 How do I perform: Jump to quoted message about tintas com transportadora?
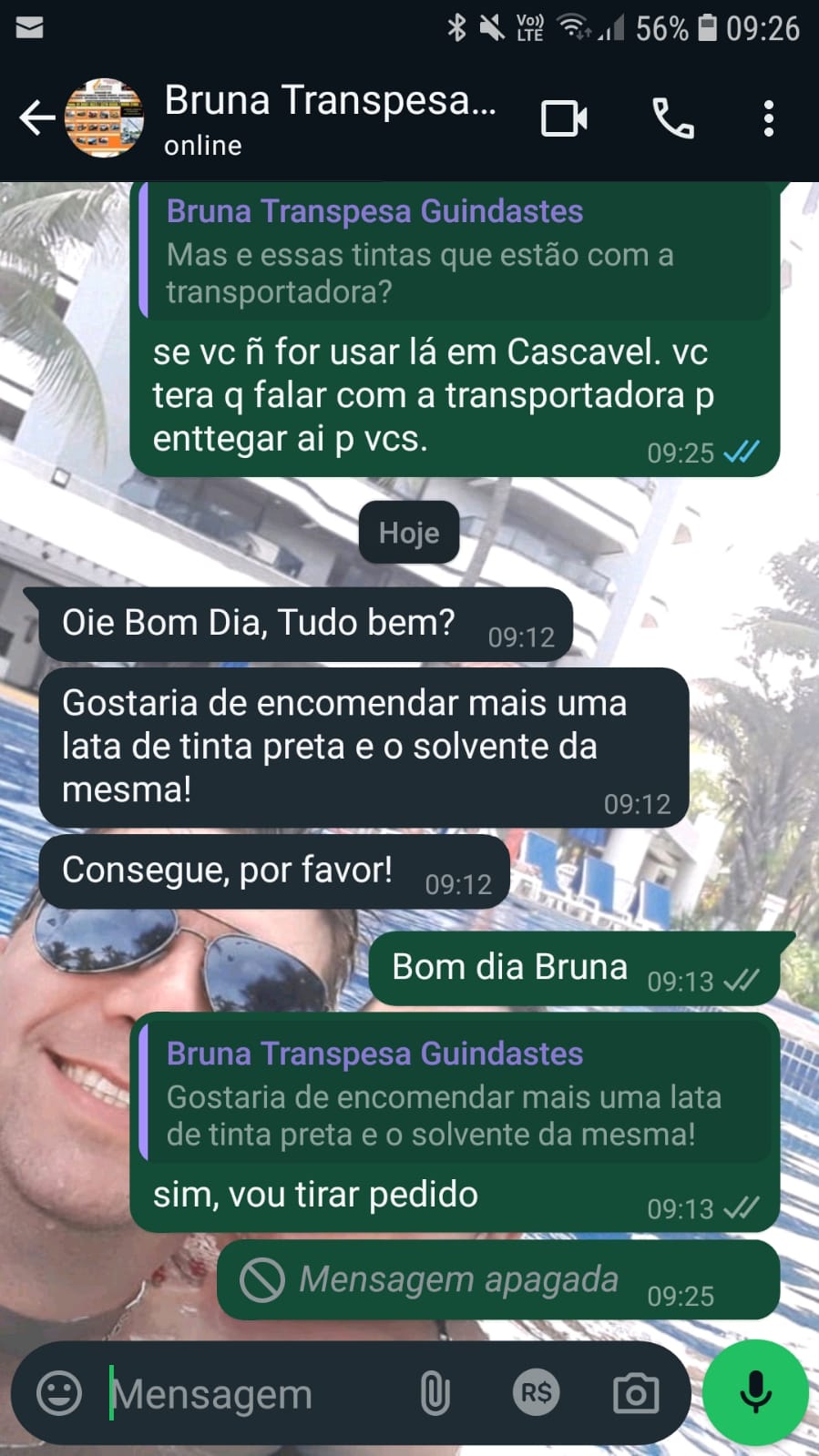point(456,252)
